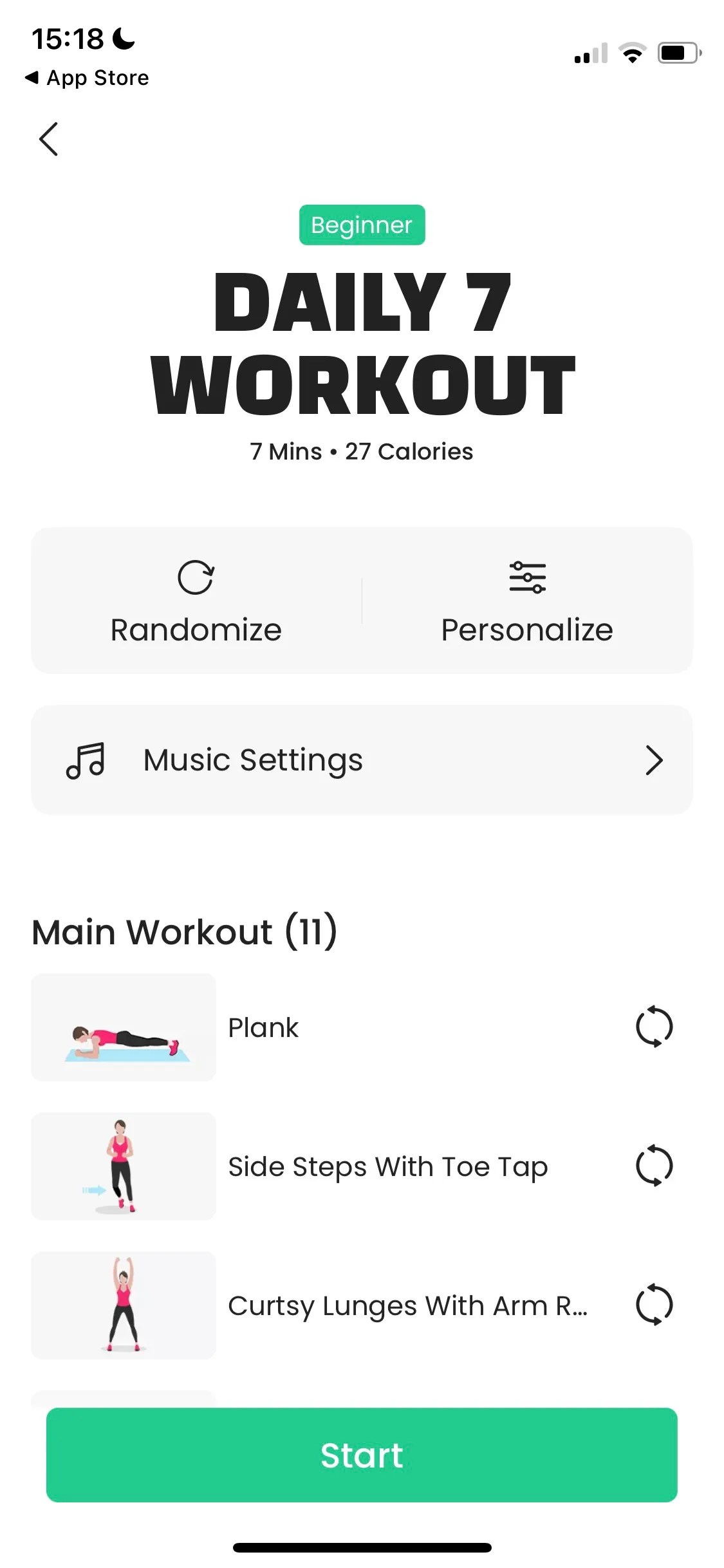The width and height of the screenshot is (724, 1568).
Task: Tap the Main Workout (11) heading
Action: coord(185,931)
